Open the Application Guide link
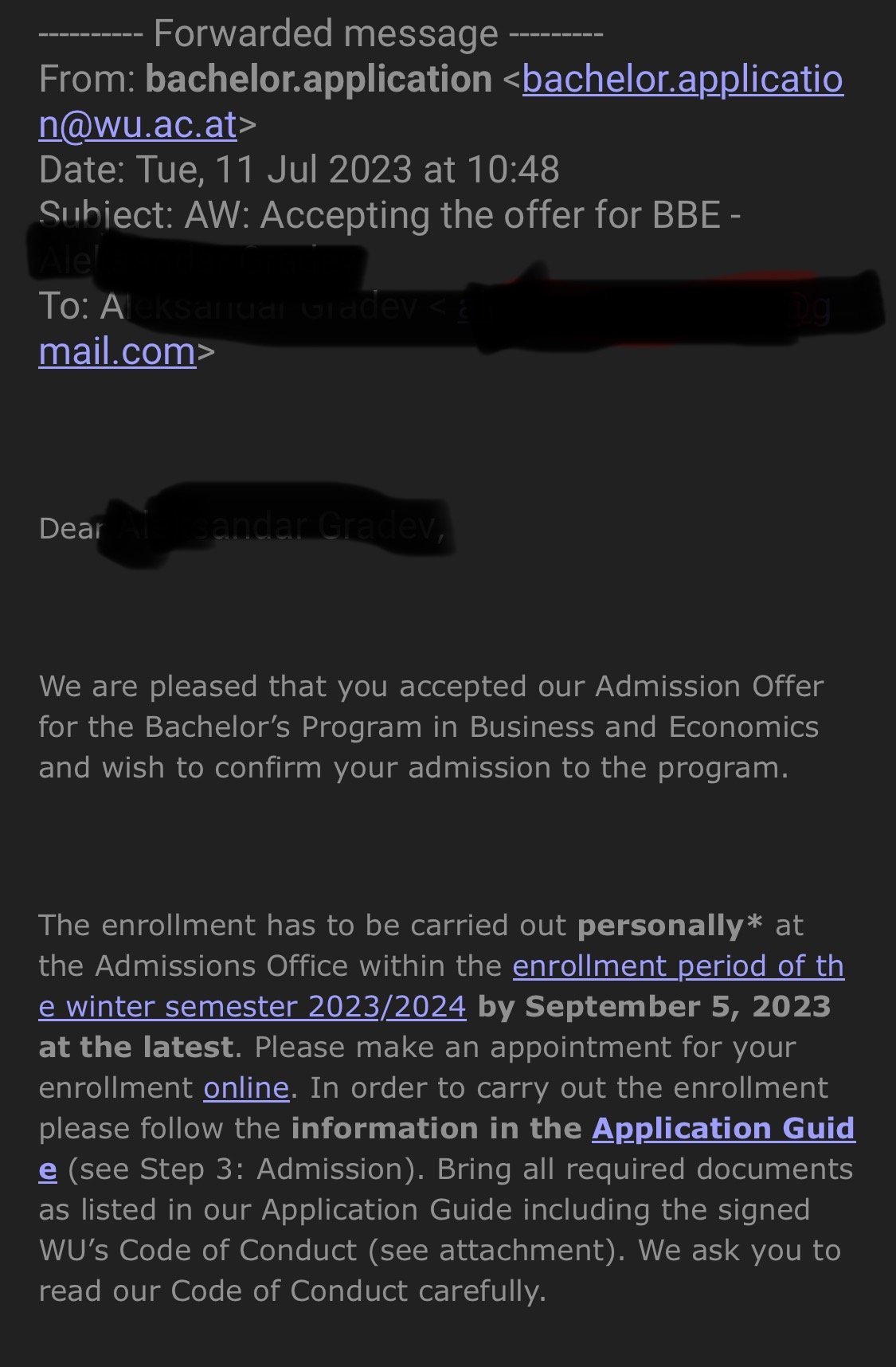Screen dimensions: 896x1367 pos(723,1129)
